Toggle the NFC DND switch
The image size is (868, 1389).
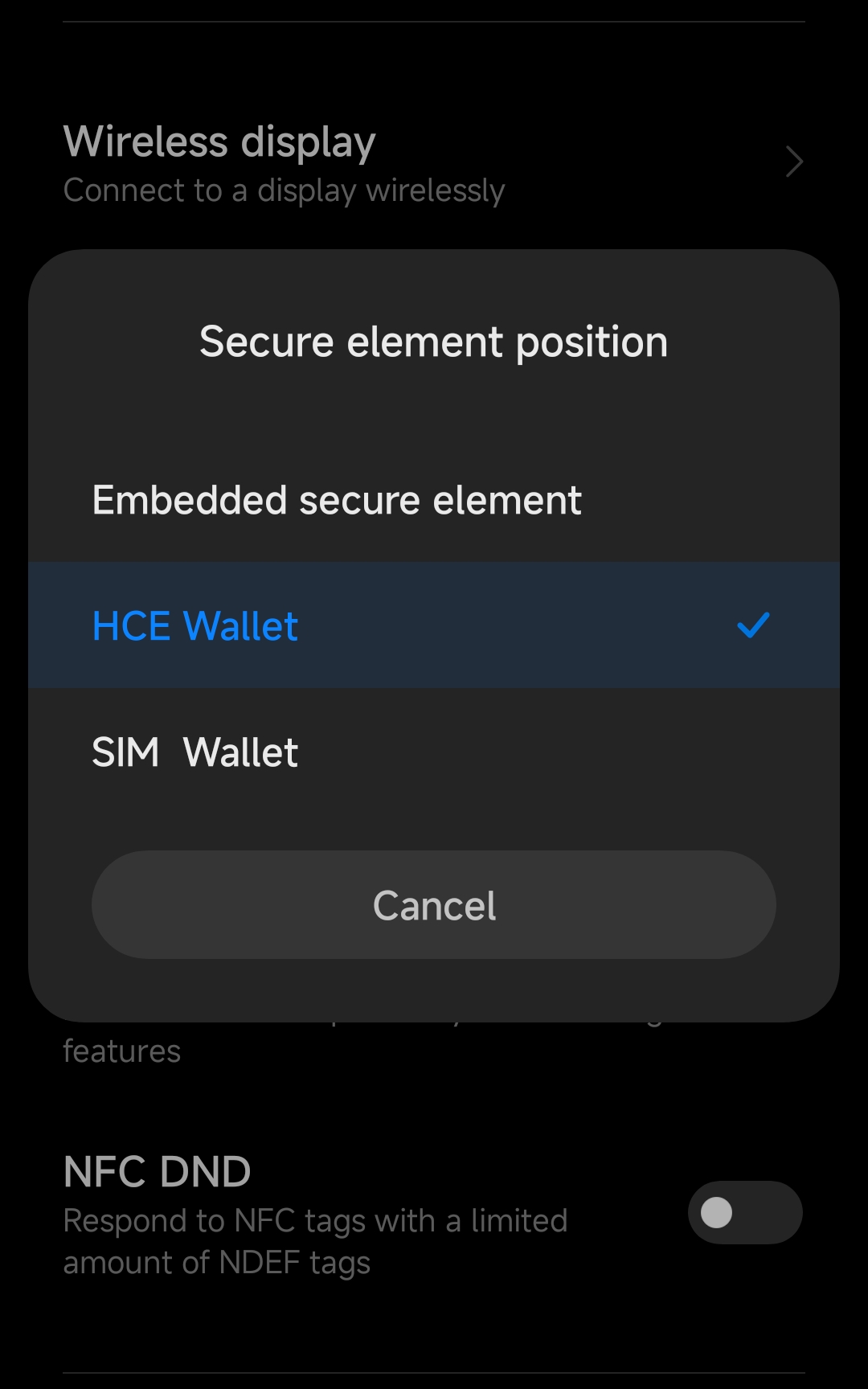pyautogui.click(x=745, y=1212)
